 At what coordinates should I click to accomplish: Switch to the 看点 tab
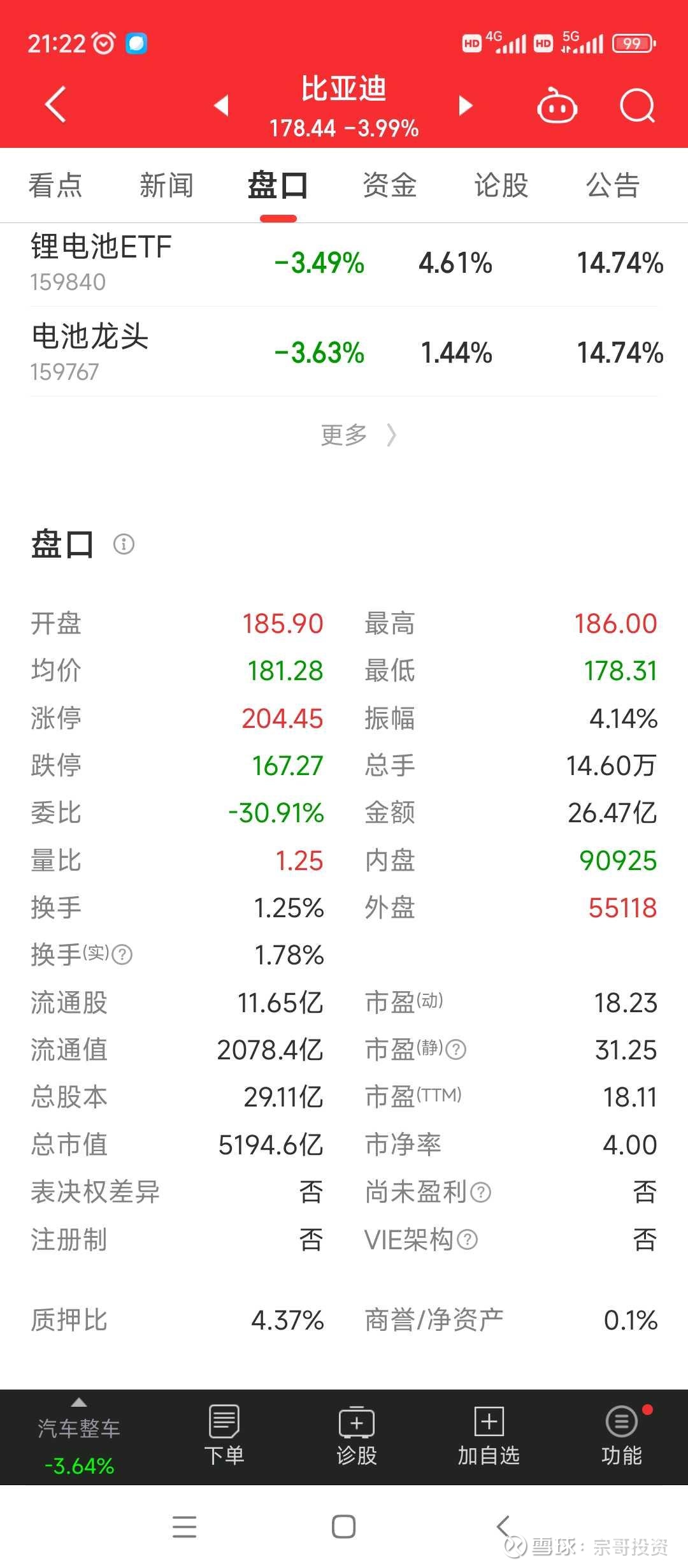pyautogui.click(x=55, y=185)
